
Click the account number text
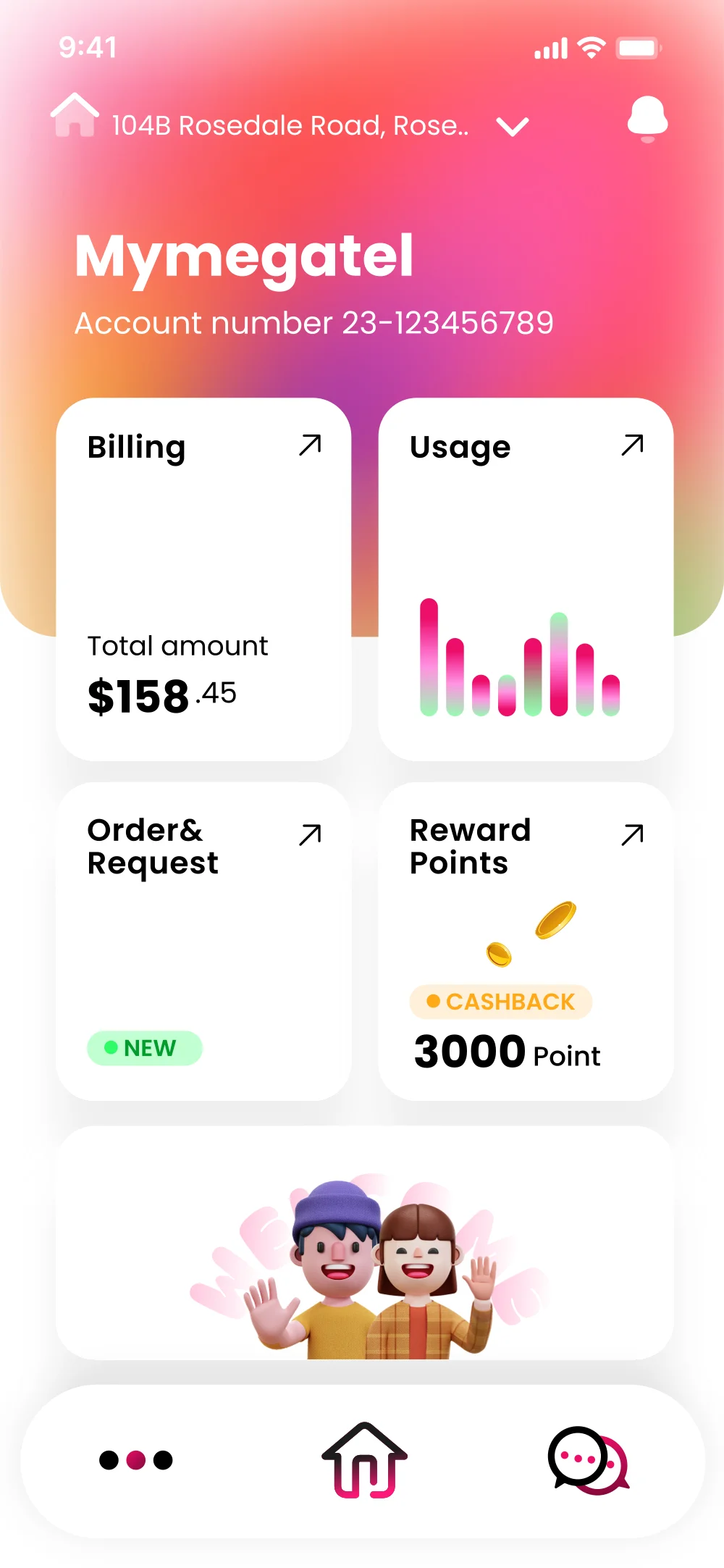click(x=313, y=323)
